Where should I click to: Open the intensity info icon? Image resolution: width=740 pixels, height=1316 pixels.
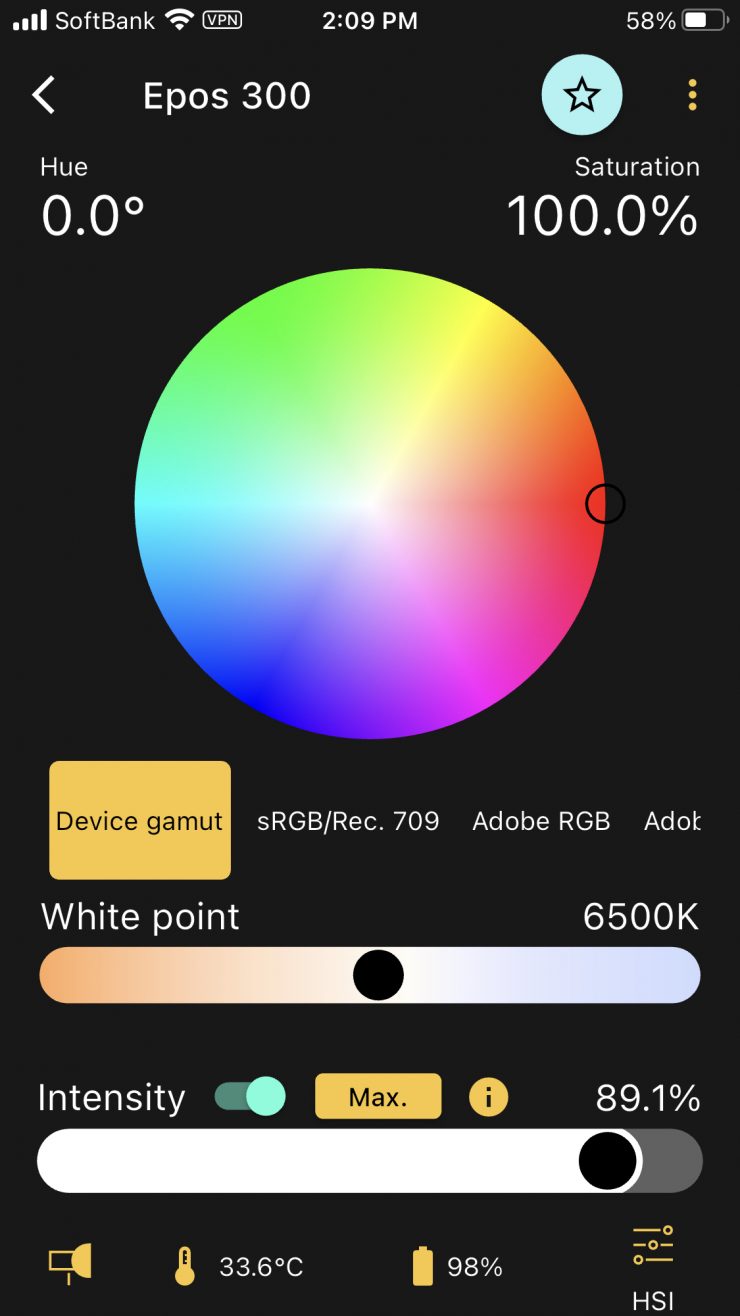488,1097
